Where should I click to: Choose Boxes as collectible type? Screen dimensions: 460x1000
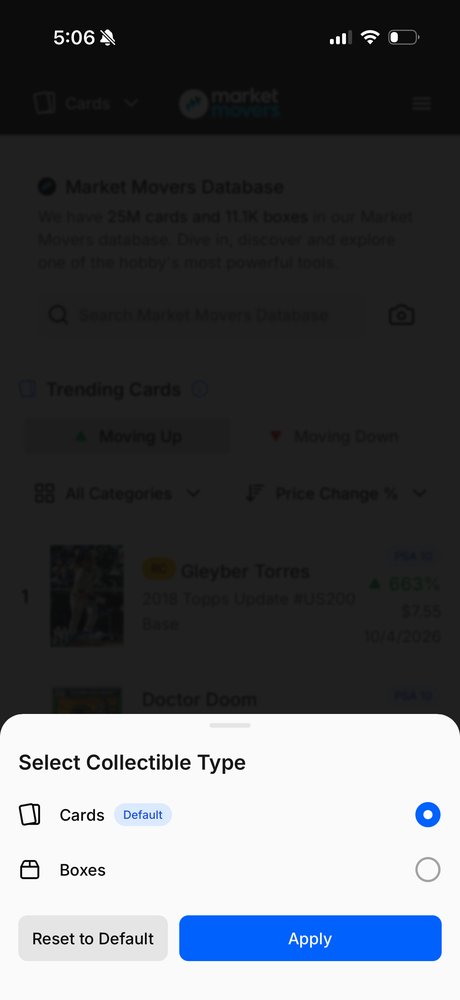coord(427,869)
